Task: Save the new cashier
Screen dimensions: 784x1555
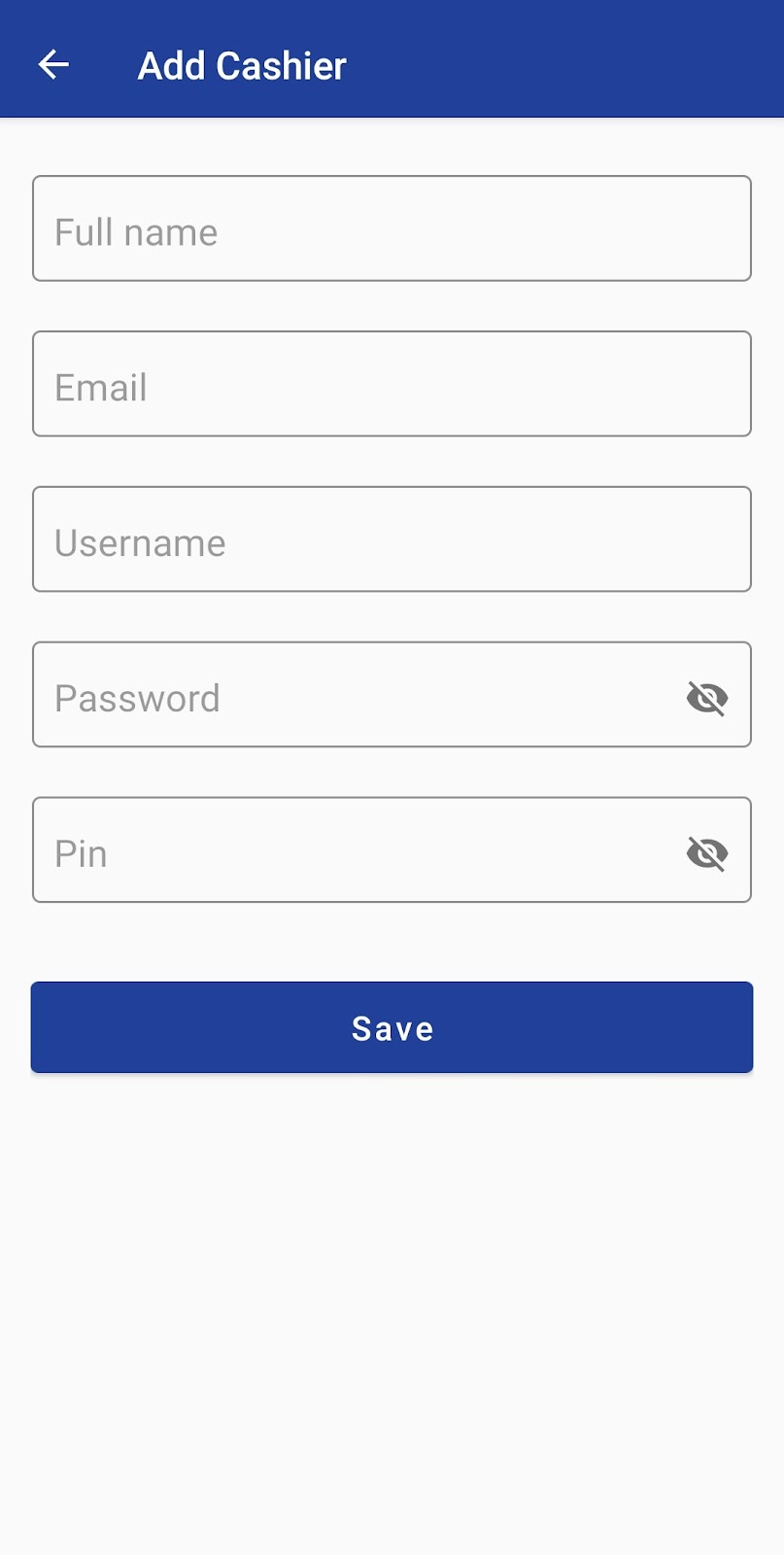Action: [x=392, y=1027]
